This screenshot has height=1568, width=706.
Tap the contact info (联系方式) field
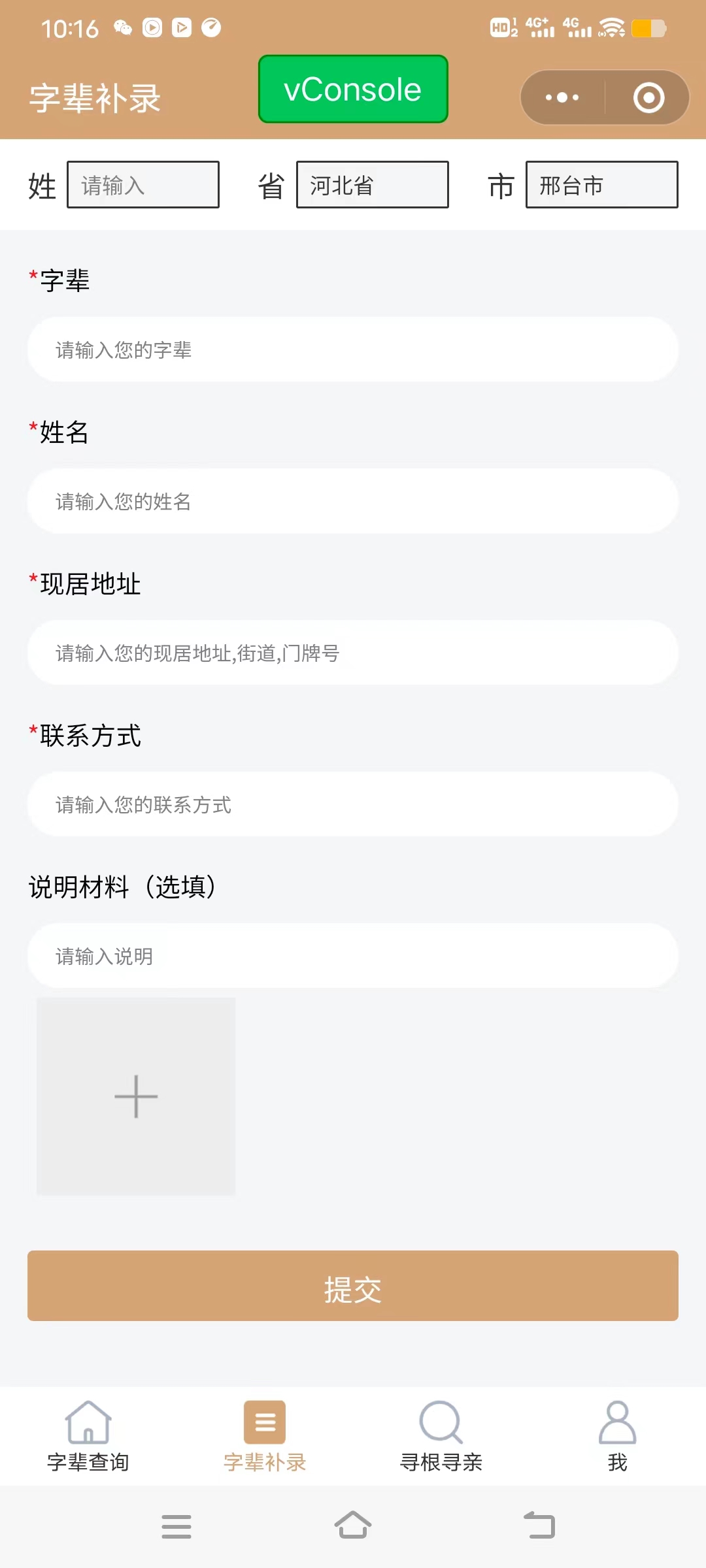click(353, 804)
